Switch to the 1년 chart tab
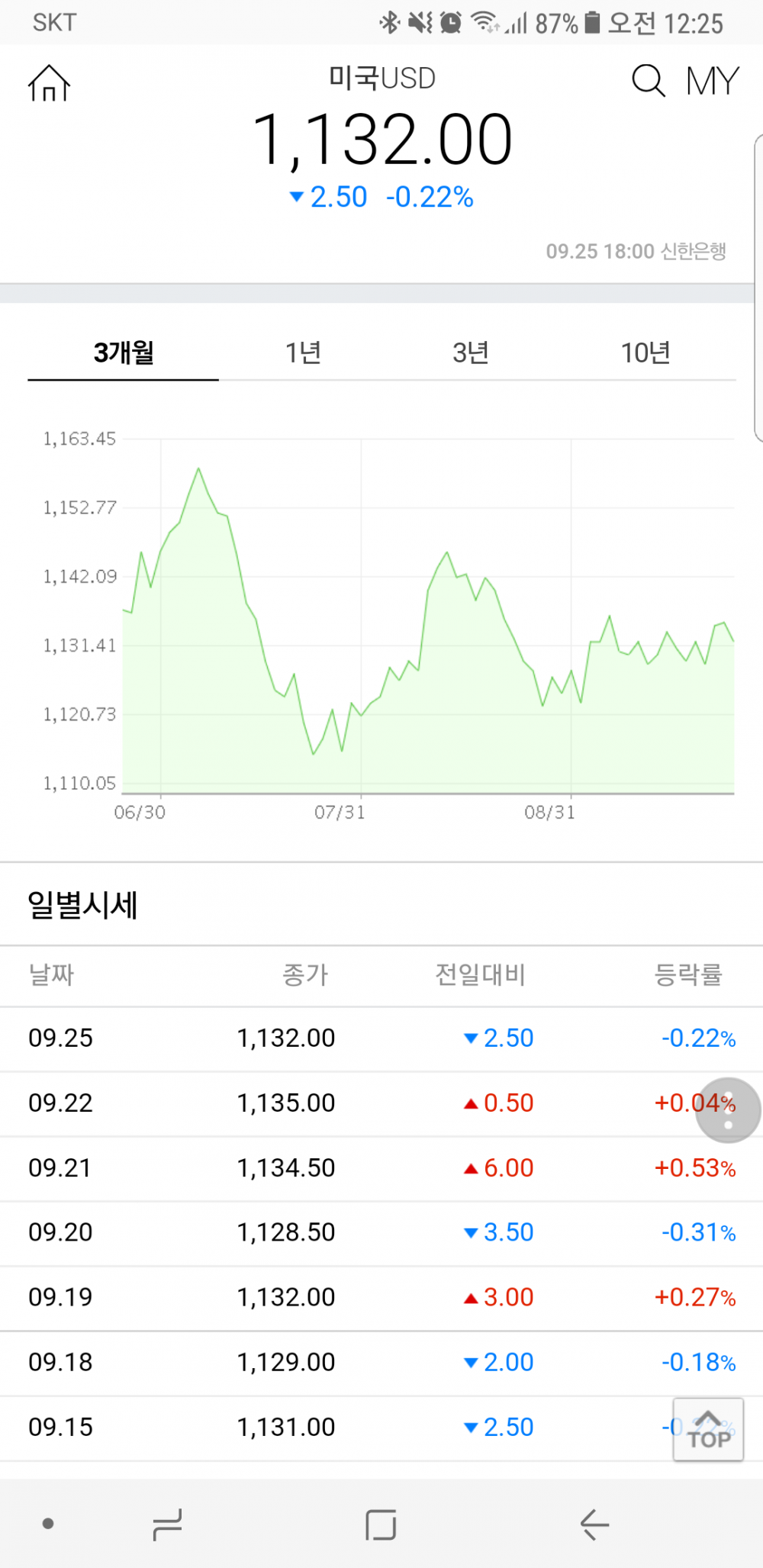Viewport: 763px width, 1568px height. 303,353
